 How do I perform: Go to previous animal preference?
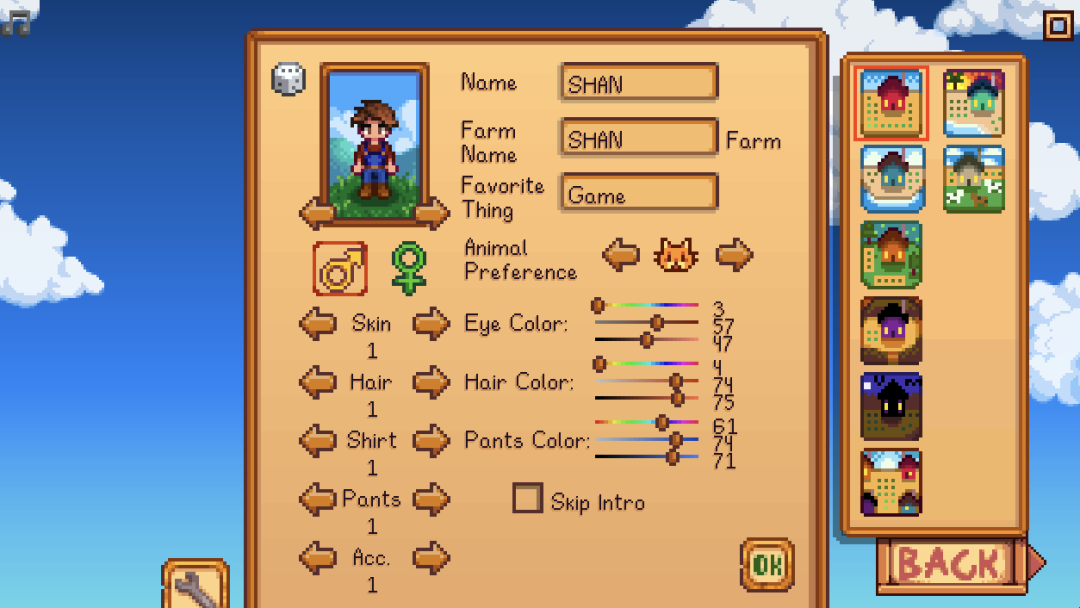click(620, 255)
